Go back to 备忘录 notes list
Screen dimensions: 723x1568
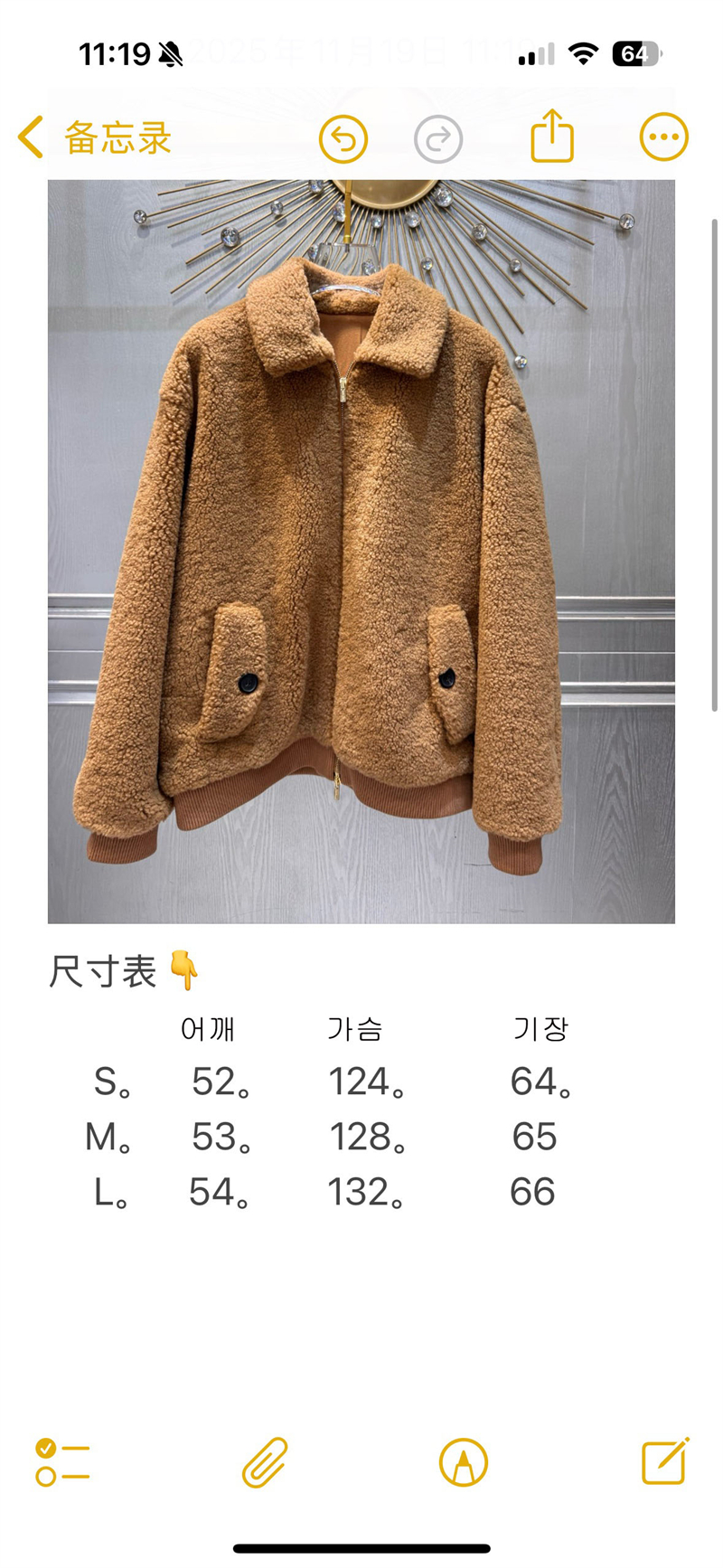pos(95,138)
